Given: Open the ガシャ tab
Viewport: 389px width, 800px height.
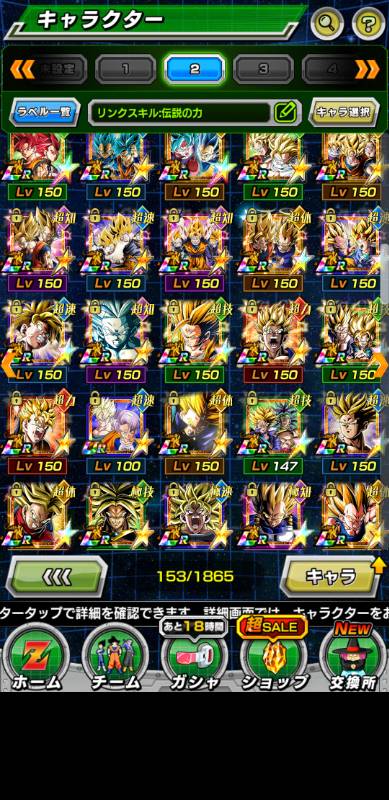Looking at the screenshot, I should (194, 657).
